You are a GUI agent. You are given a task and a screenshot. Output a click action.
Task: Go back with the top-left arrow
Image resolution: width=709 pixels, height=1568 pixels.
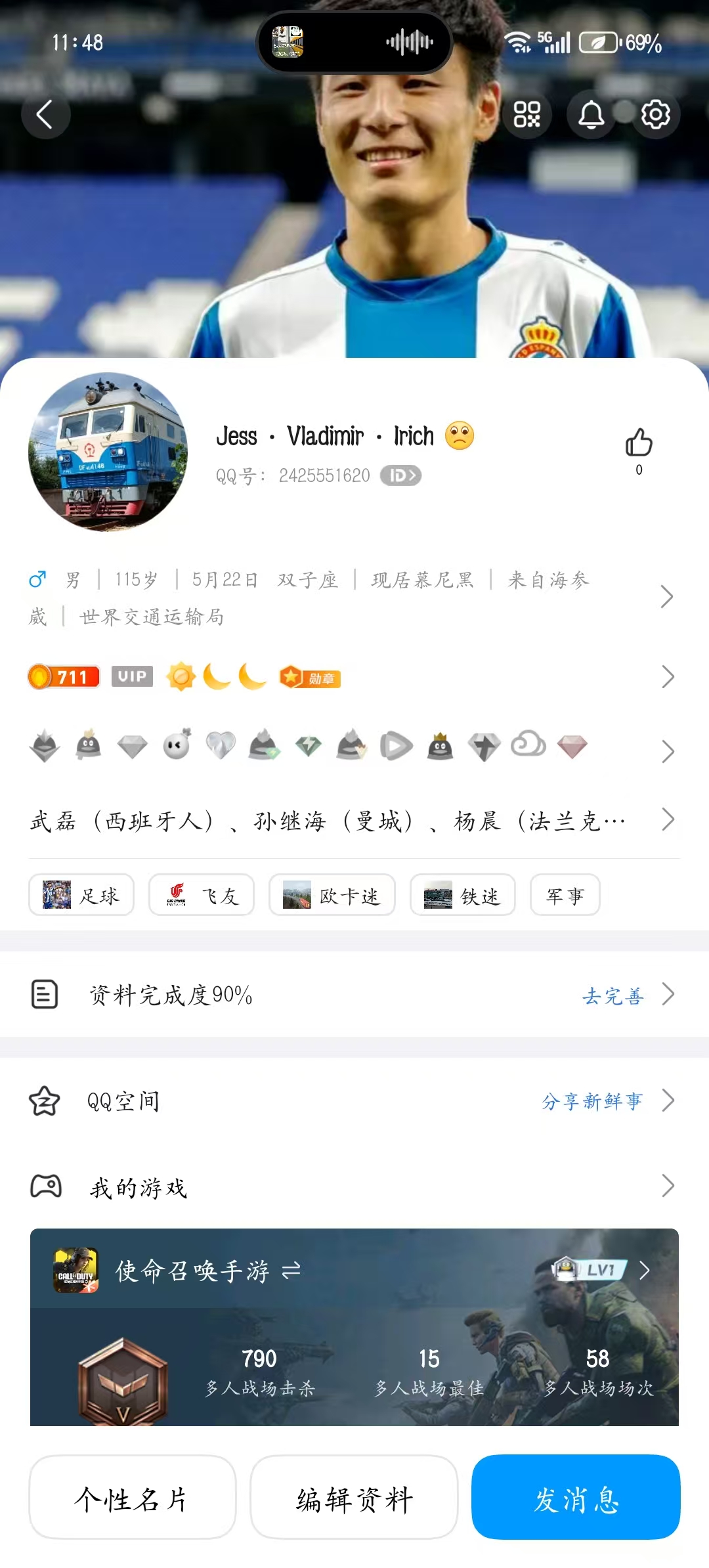(45, 115)
